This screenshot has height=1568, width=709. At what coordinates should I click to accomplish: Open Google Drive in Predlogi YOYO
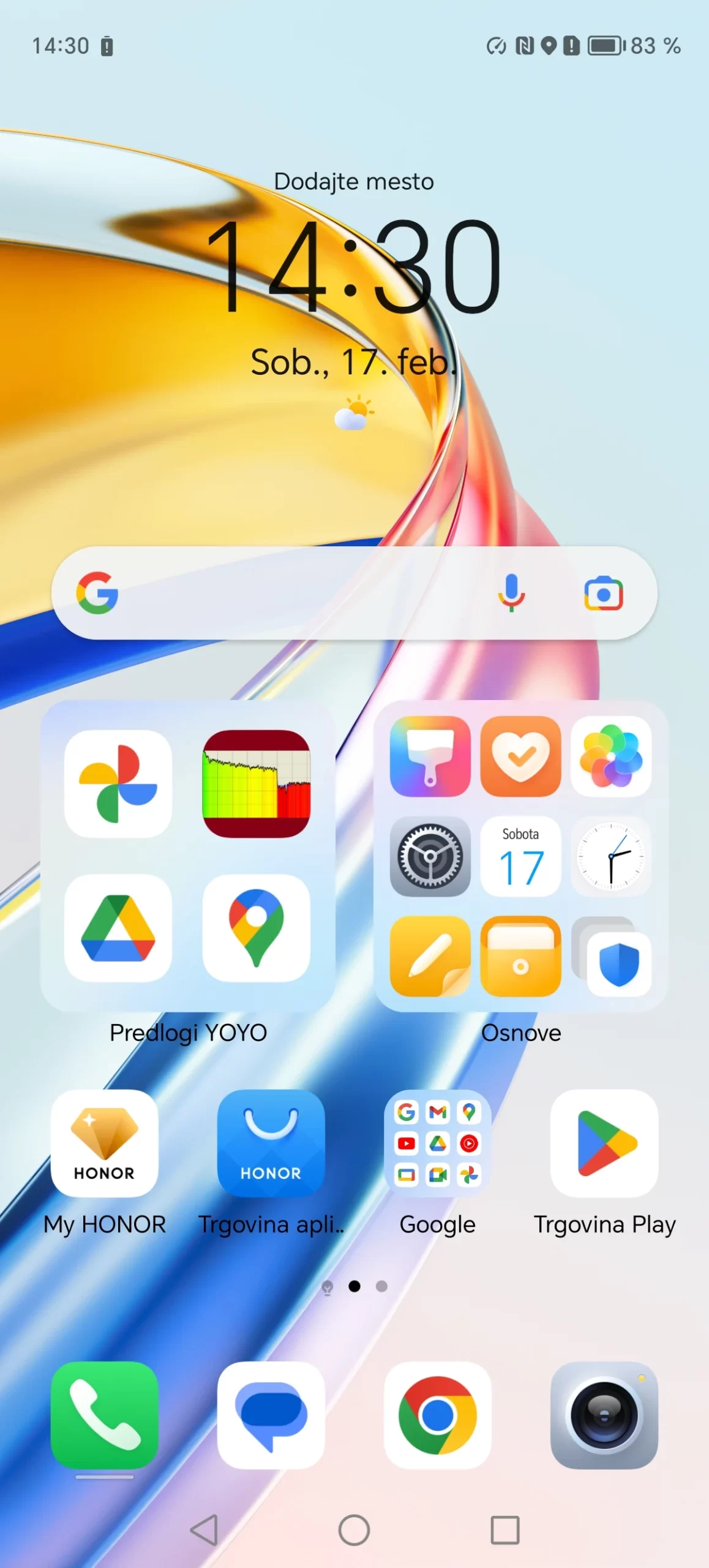[118, 927]
